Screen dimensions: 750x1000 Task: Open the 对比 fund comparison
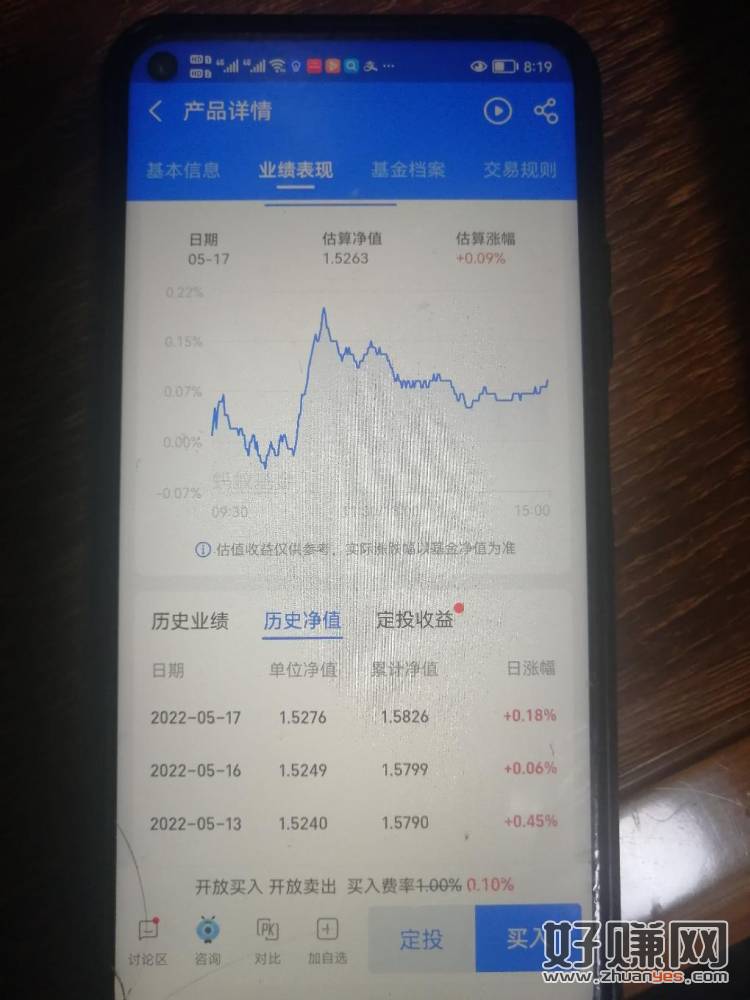click(x=267, y=941)
